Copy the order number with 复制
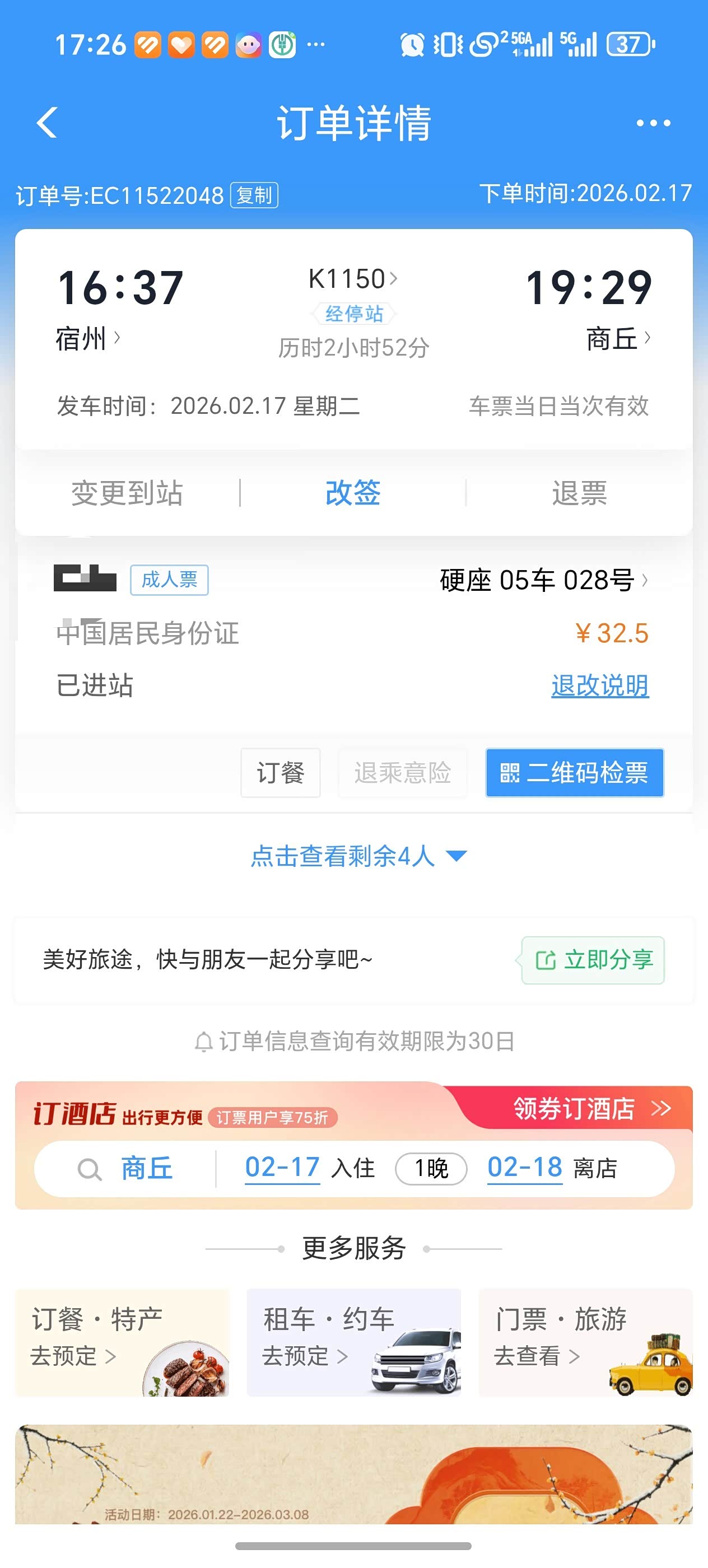Image resolution: width=708 pixels, height=1568 pixels. tap(254, 195)
